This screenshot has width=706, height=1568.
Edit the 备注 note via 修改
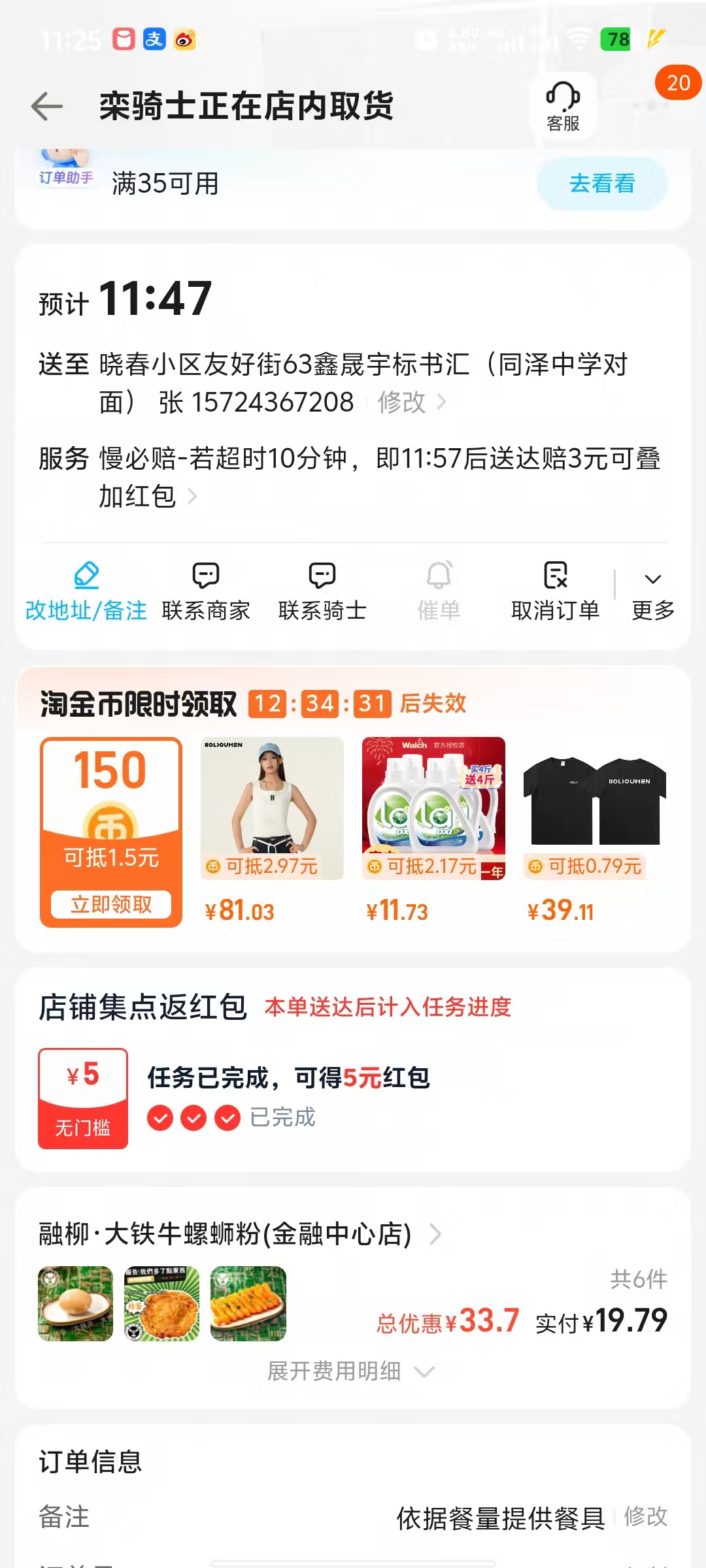tap(646, 1516)
